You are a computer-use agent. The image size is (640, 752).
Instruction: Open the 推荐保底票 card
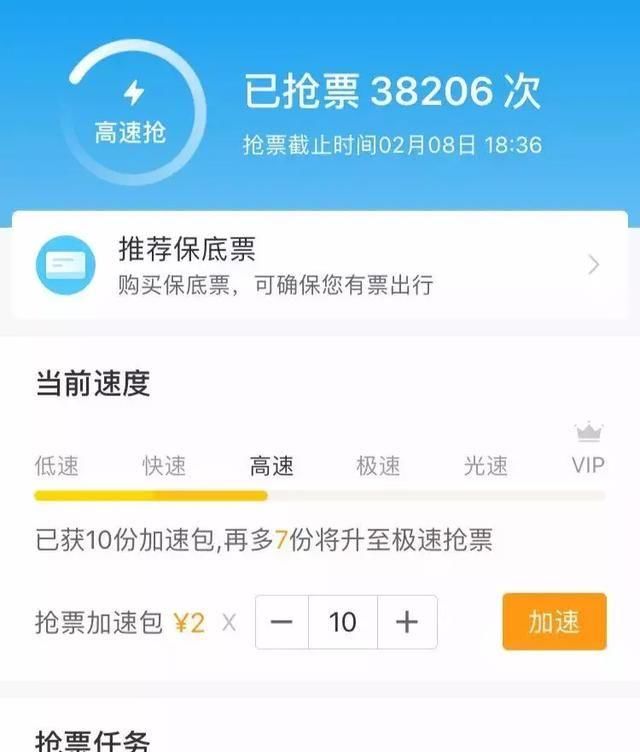click(319, 265)
